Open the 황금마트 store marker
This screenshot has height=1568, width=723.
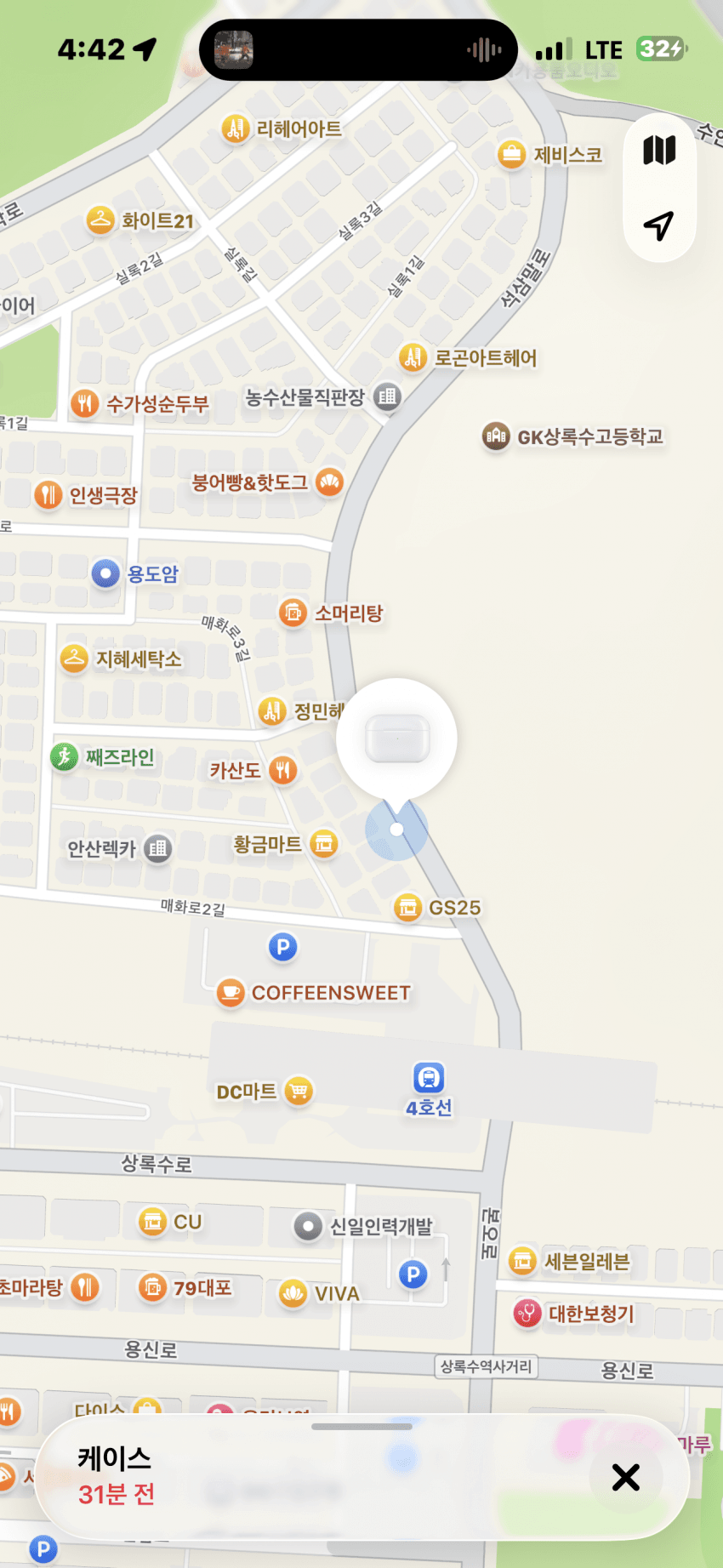(323, 843)
